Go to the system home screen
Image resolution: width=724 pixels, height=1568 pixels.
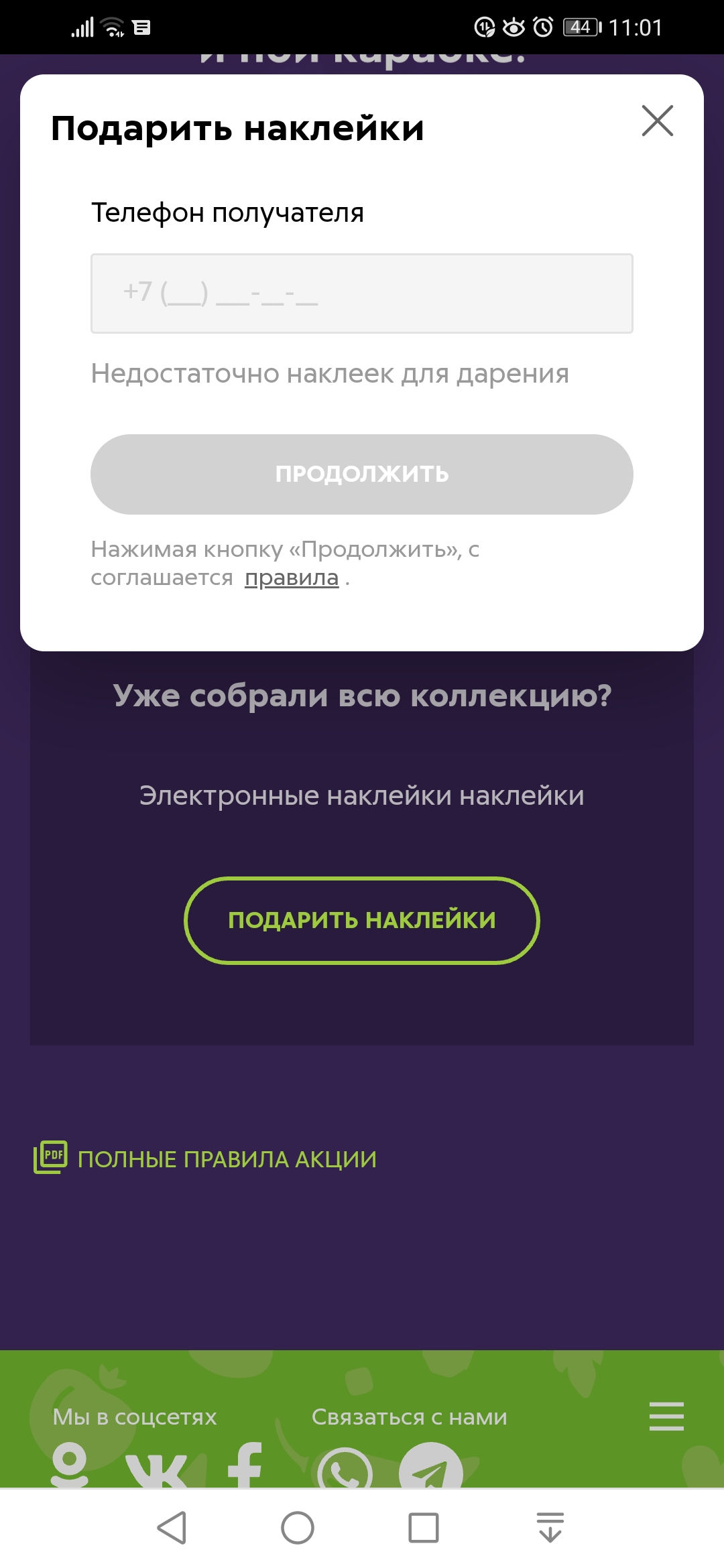[298, 1528]
